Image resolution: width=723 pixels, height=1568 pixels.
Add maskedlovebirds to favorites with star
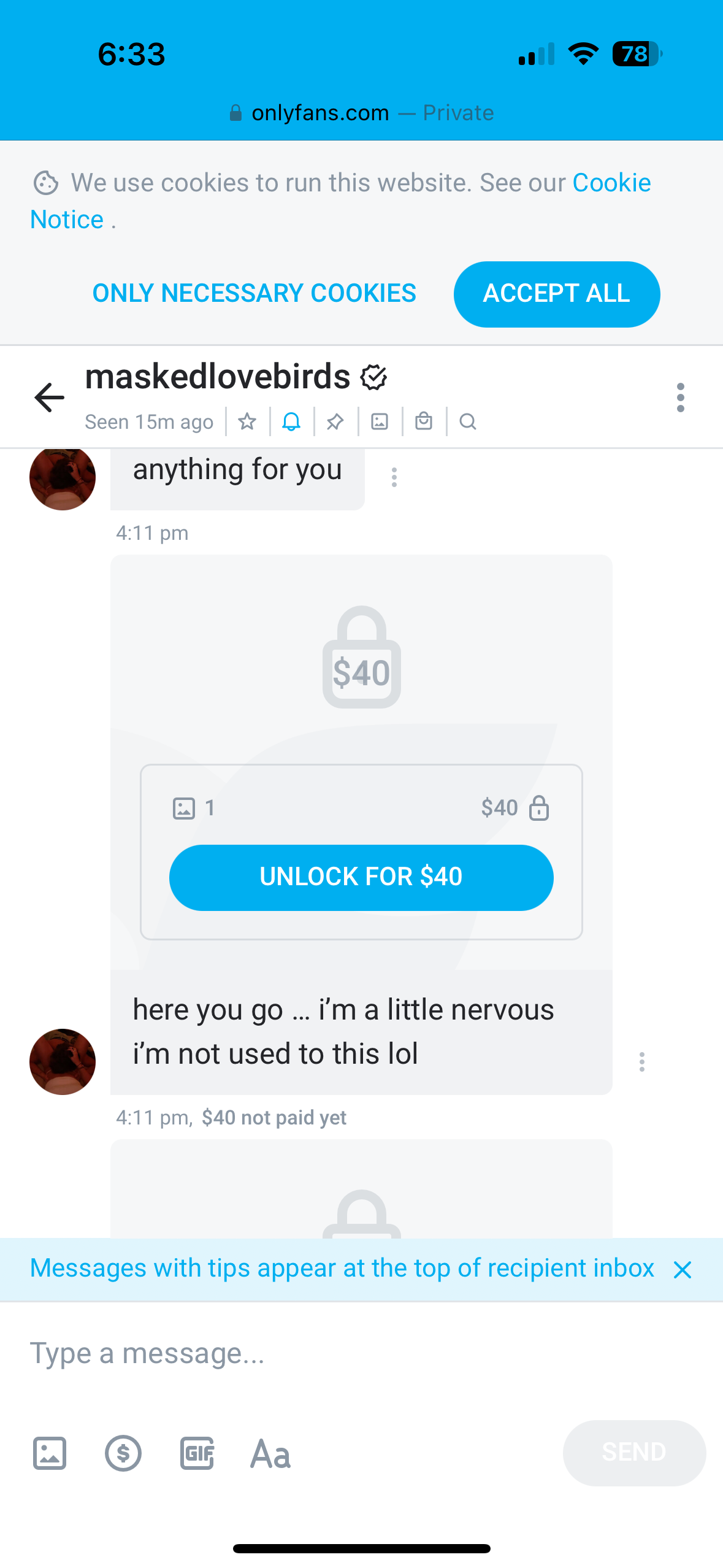tap(247, 421)
